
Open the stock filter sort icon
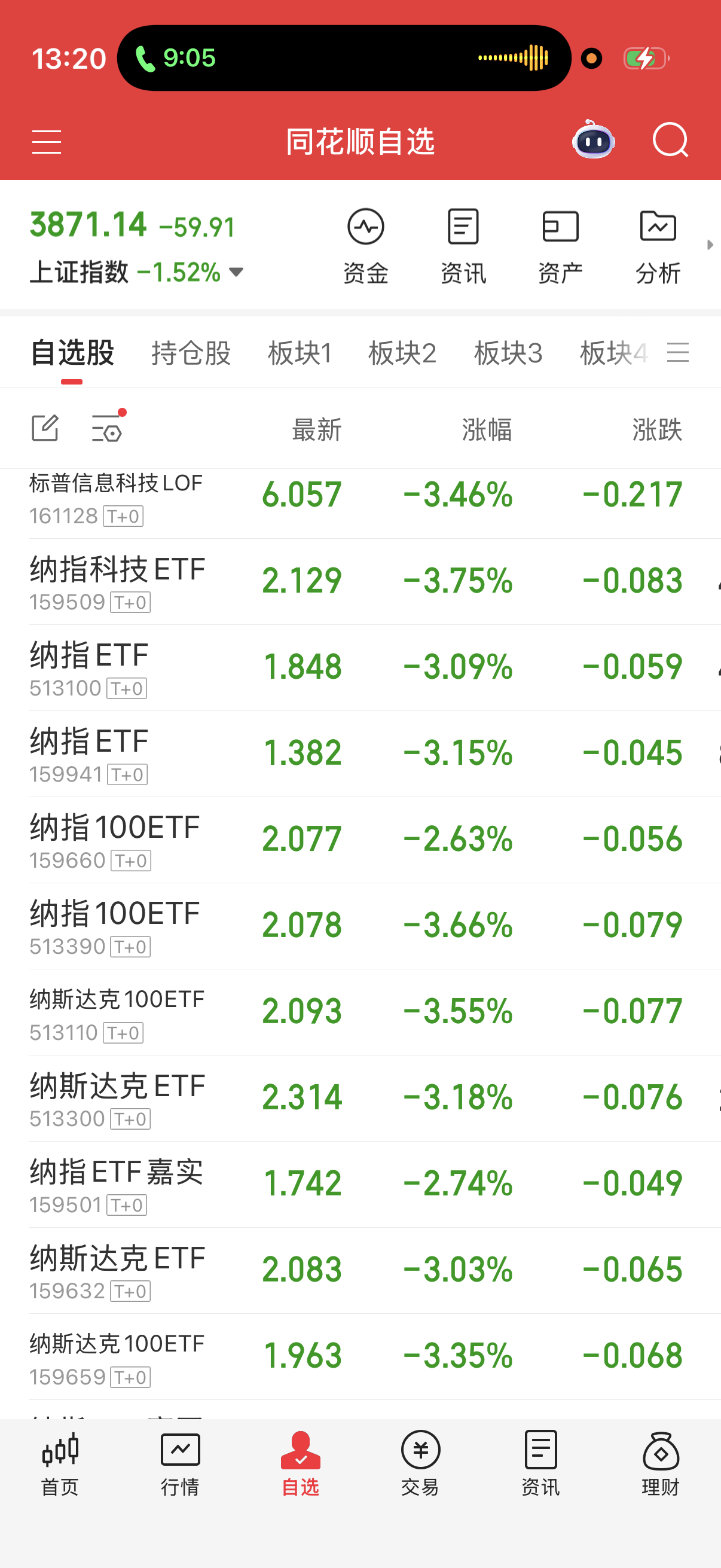tap(106, 428)
